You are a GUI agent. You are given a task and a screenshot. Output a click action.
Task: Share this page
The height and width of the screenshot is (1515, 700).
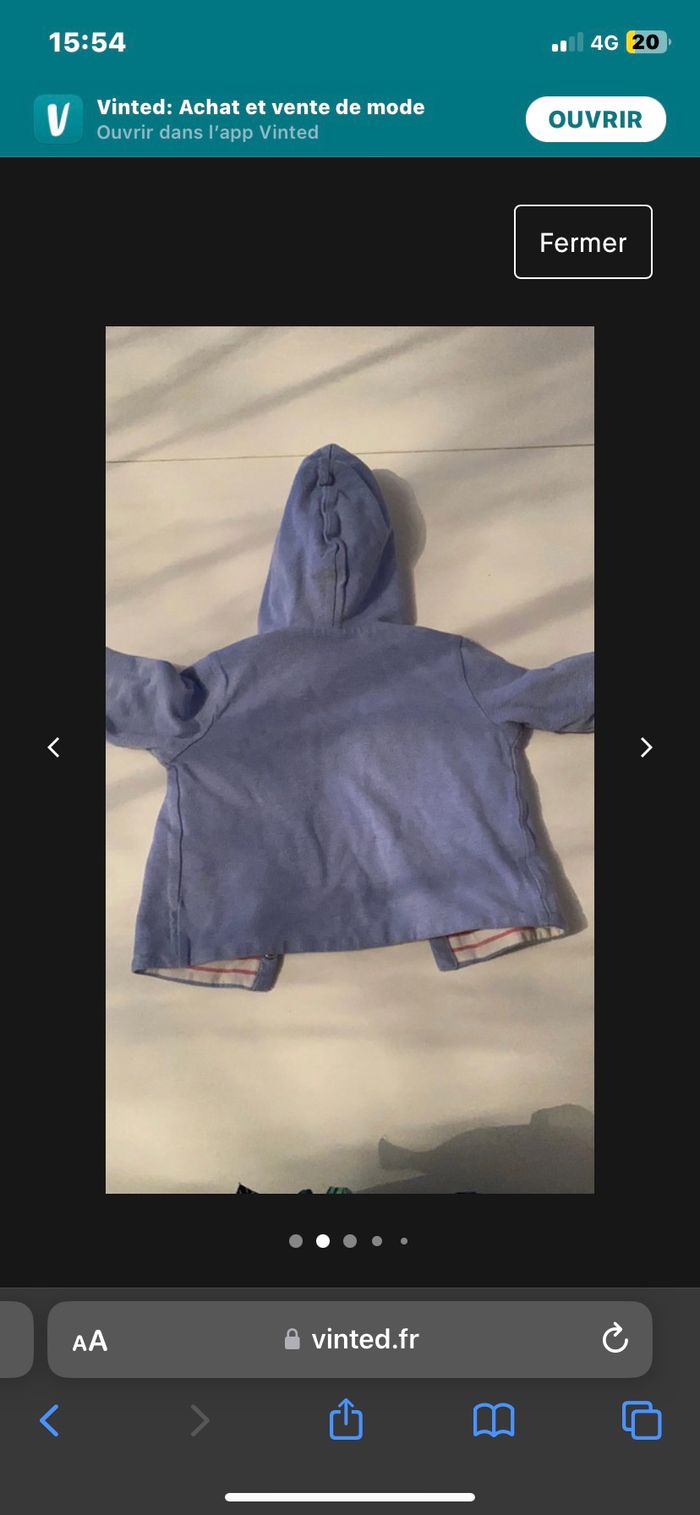346,1419
